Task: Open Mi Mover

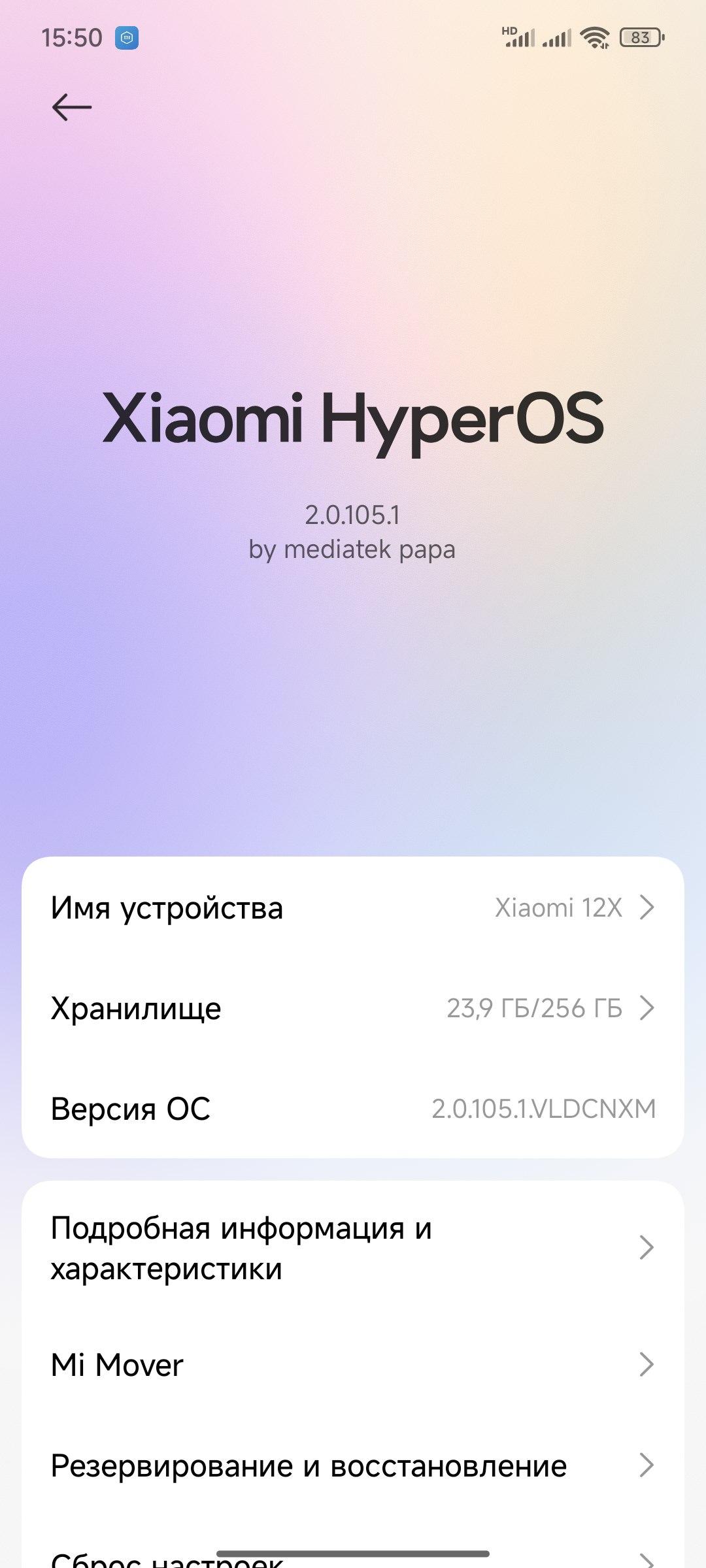Action: pyautogui.click(x=353, y=1365)
